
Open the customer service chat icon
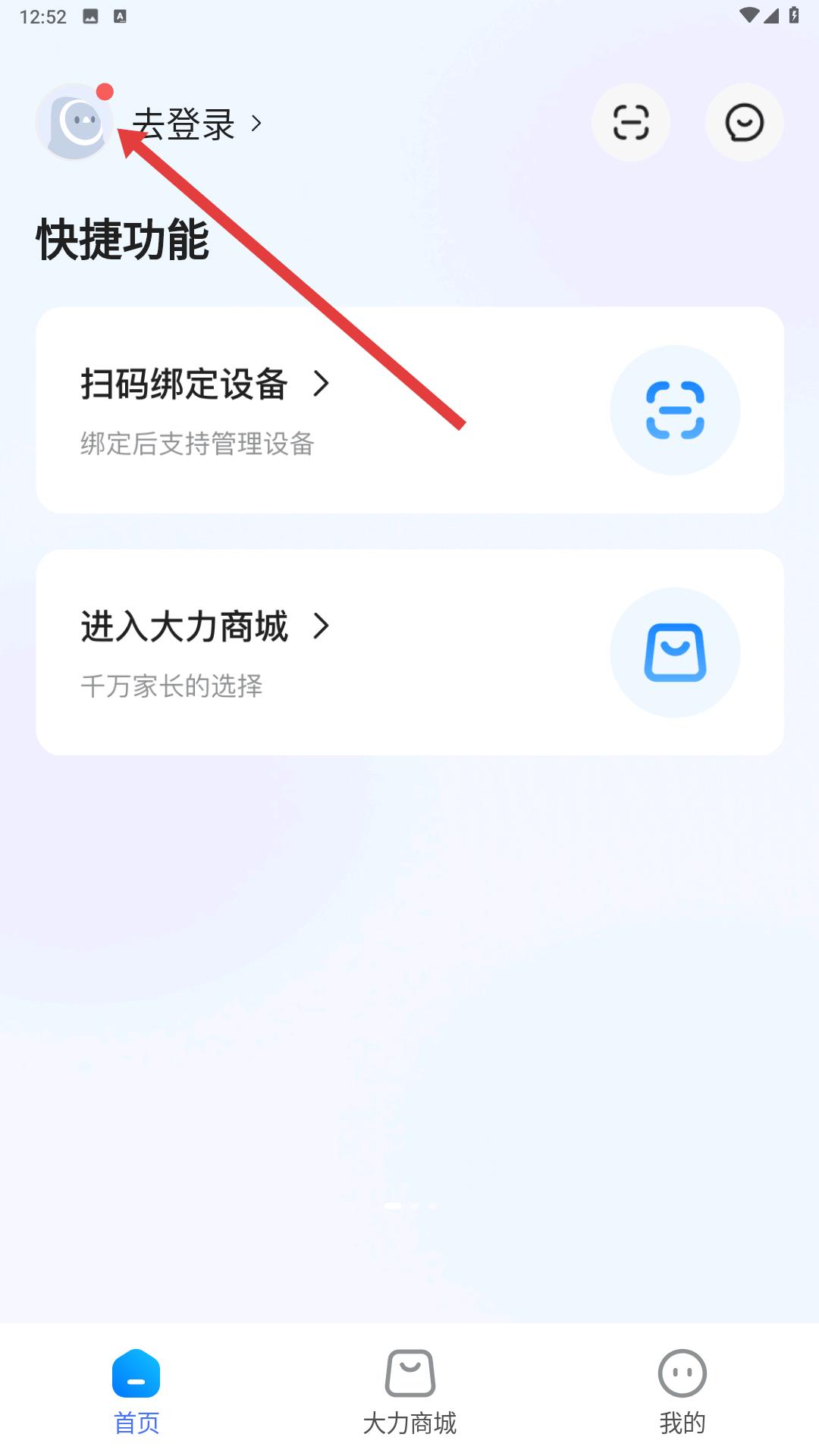coord(744,122)
